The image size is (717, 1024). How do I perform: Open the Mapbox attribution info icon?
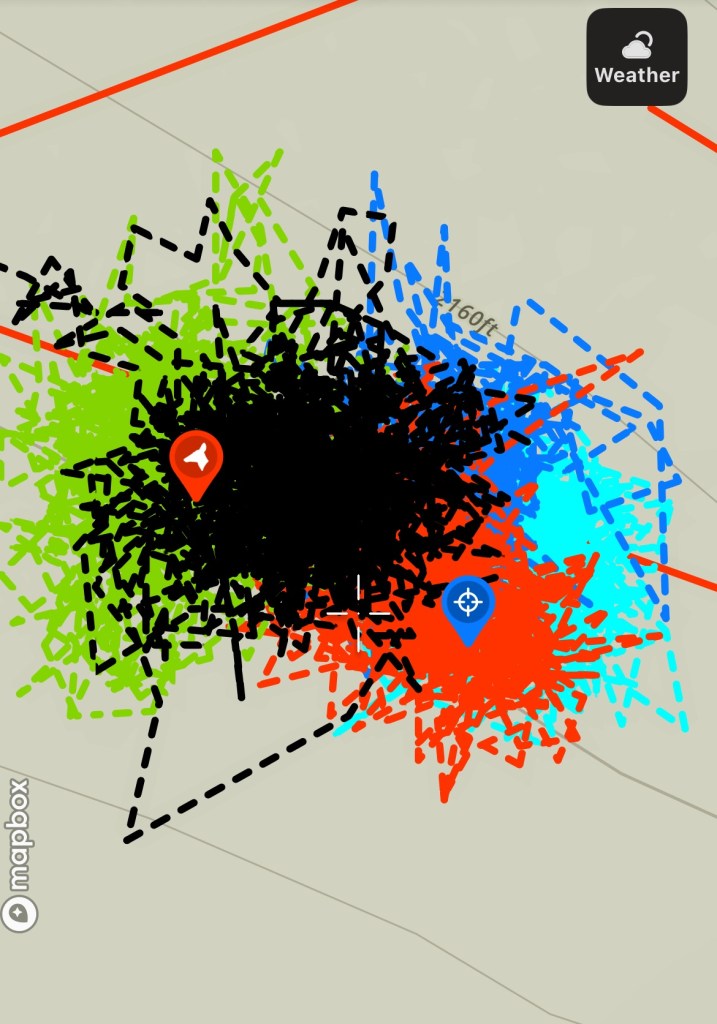tap(19, 912)
